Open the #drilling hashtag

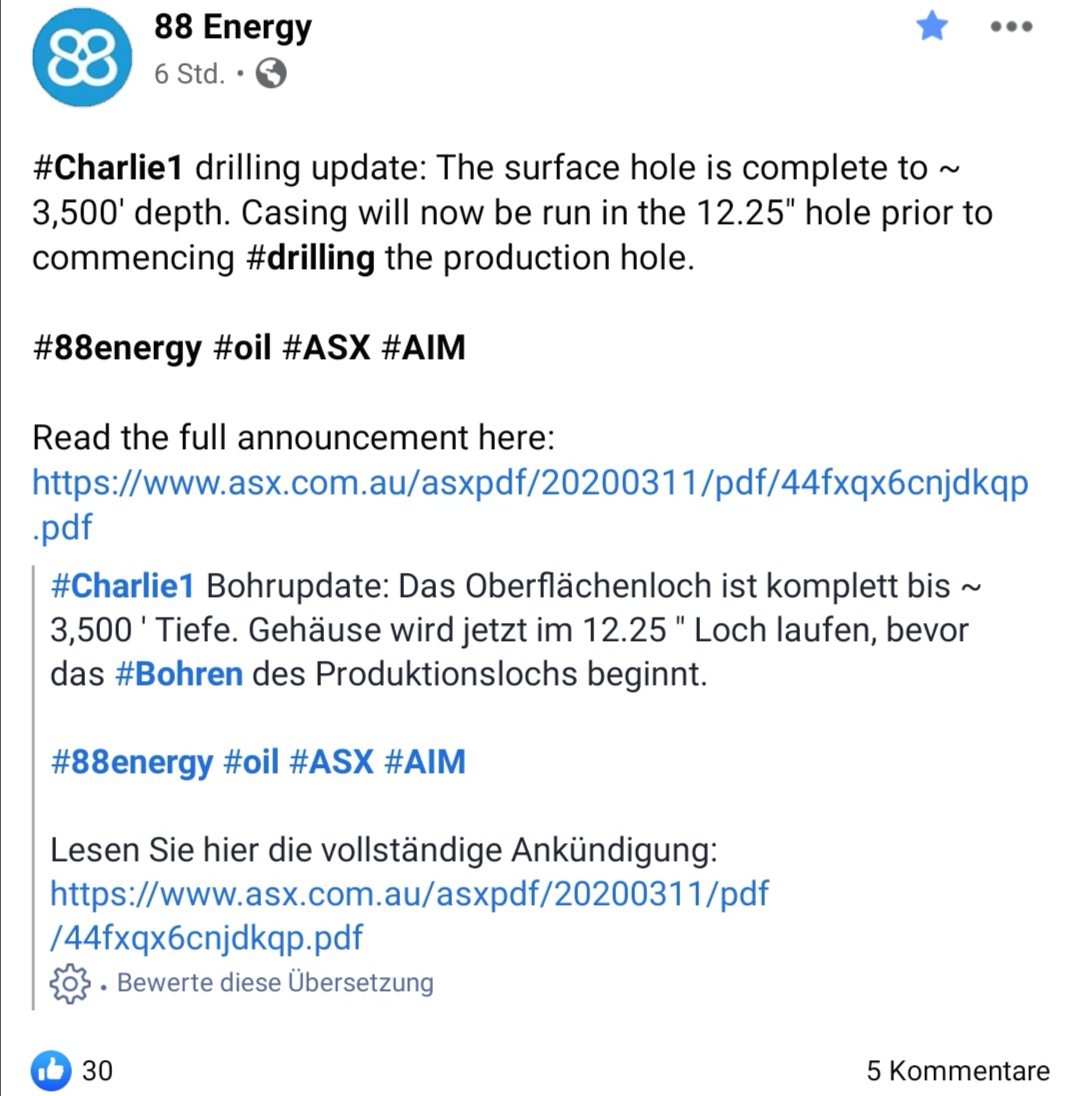pyautogui.click(x=309, y=257)
